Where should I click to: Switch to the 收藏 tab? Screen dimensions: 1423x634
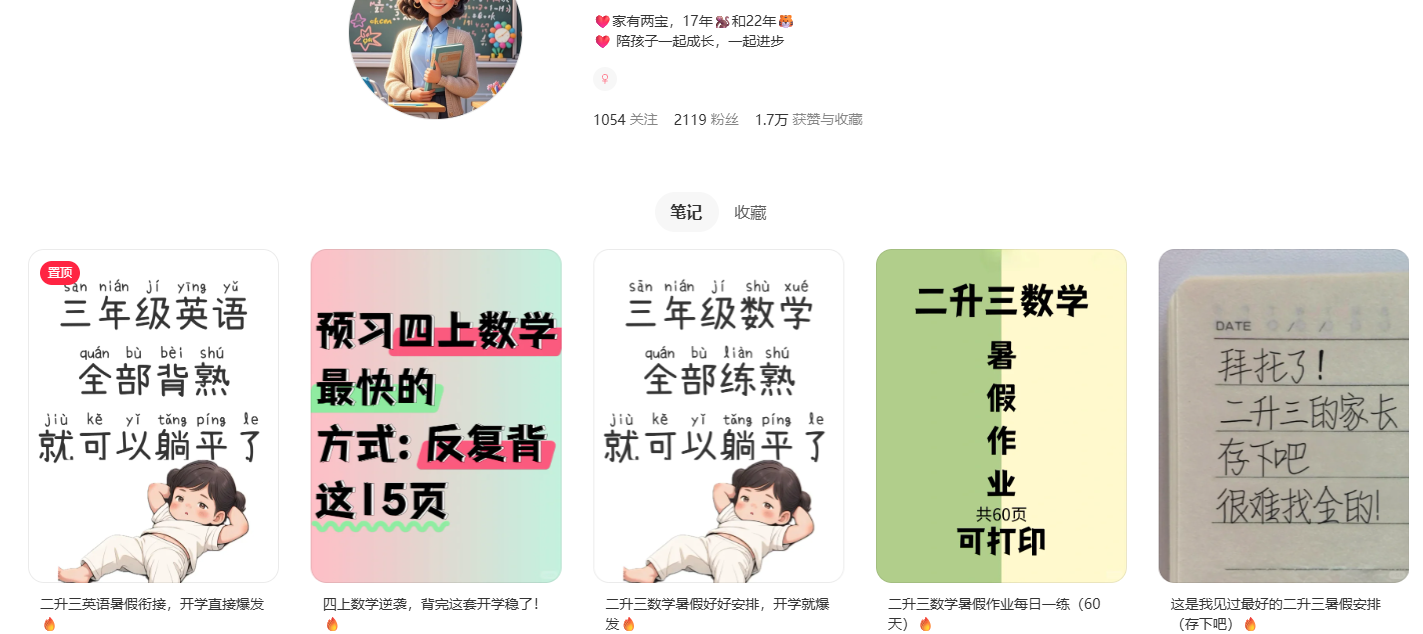click(750, 212)
